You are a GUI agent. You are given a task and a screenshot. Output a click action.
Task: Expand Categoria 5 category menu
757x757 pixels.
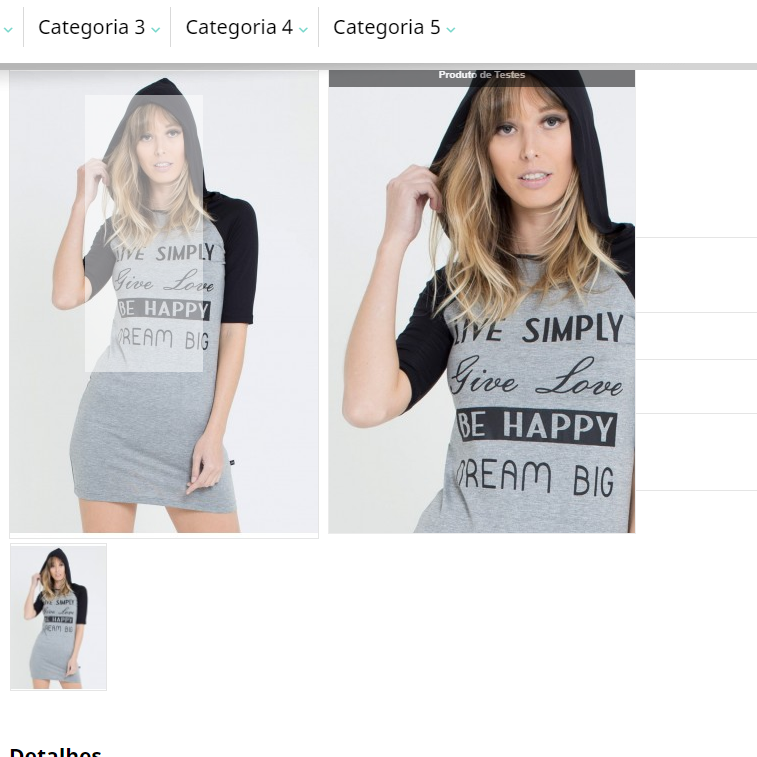coord(393,28)
